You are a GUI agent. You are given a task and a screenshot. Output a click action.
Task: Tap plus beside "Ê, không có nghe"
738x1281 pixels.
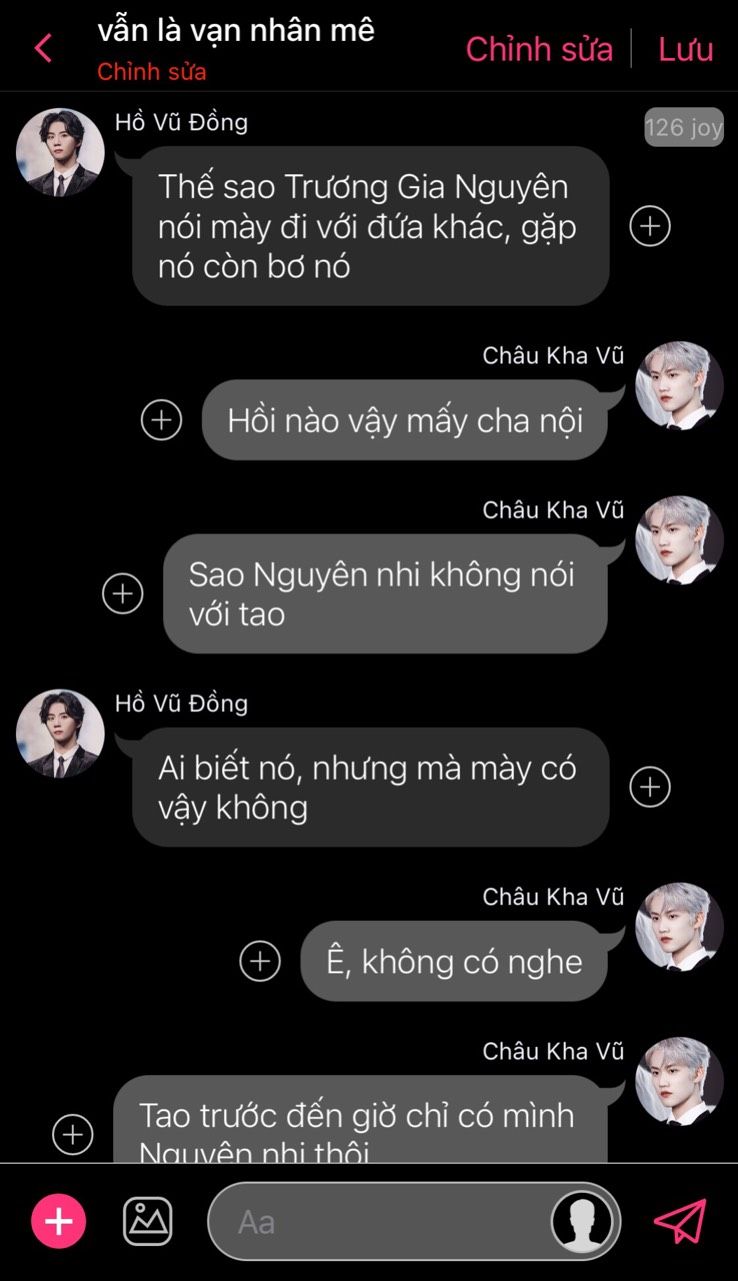[x=260, y=961]
